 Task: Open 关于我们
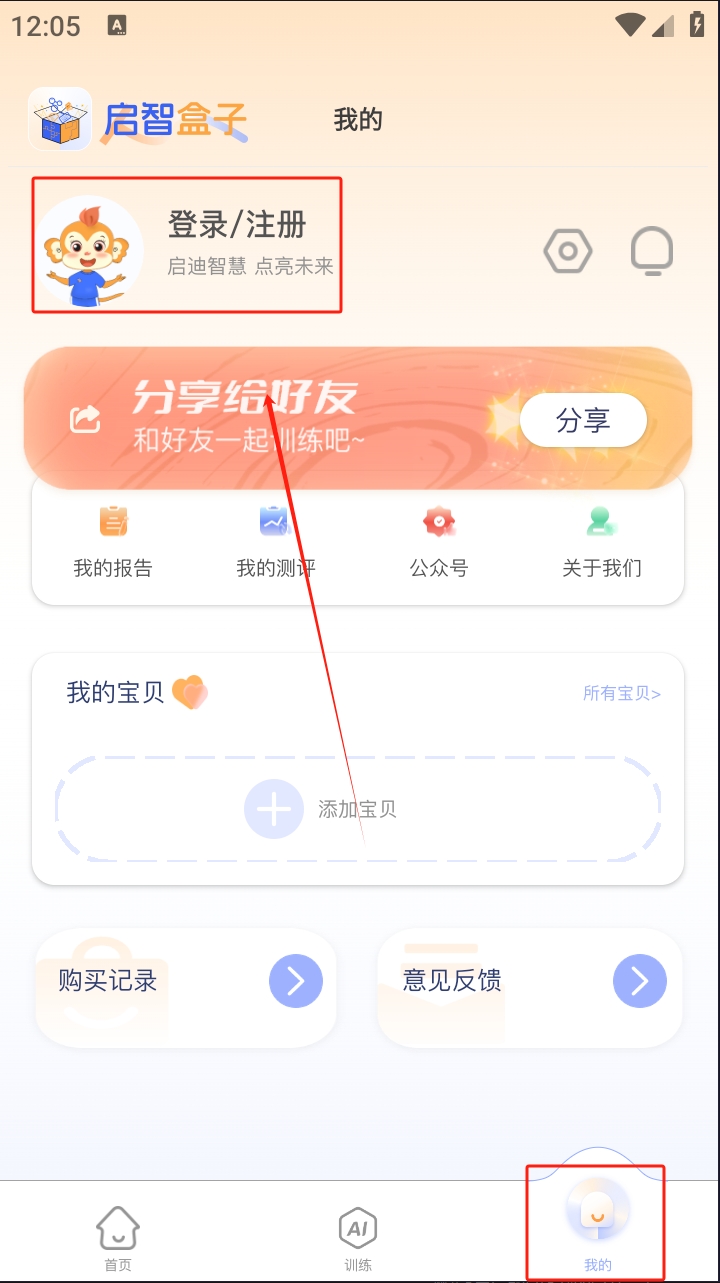pos(601,542)
